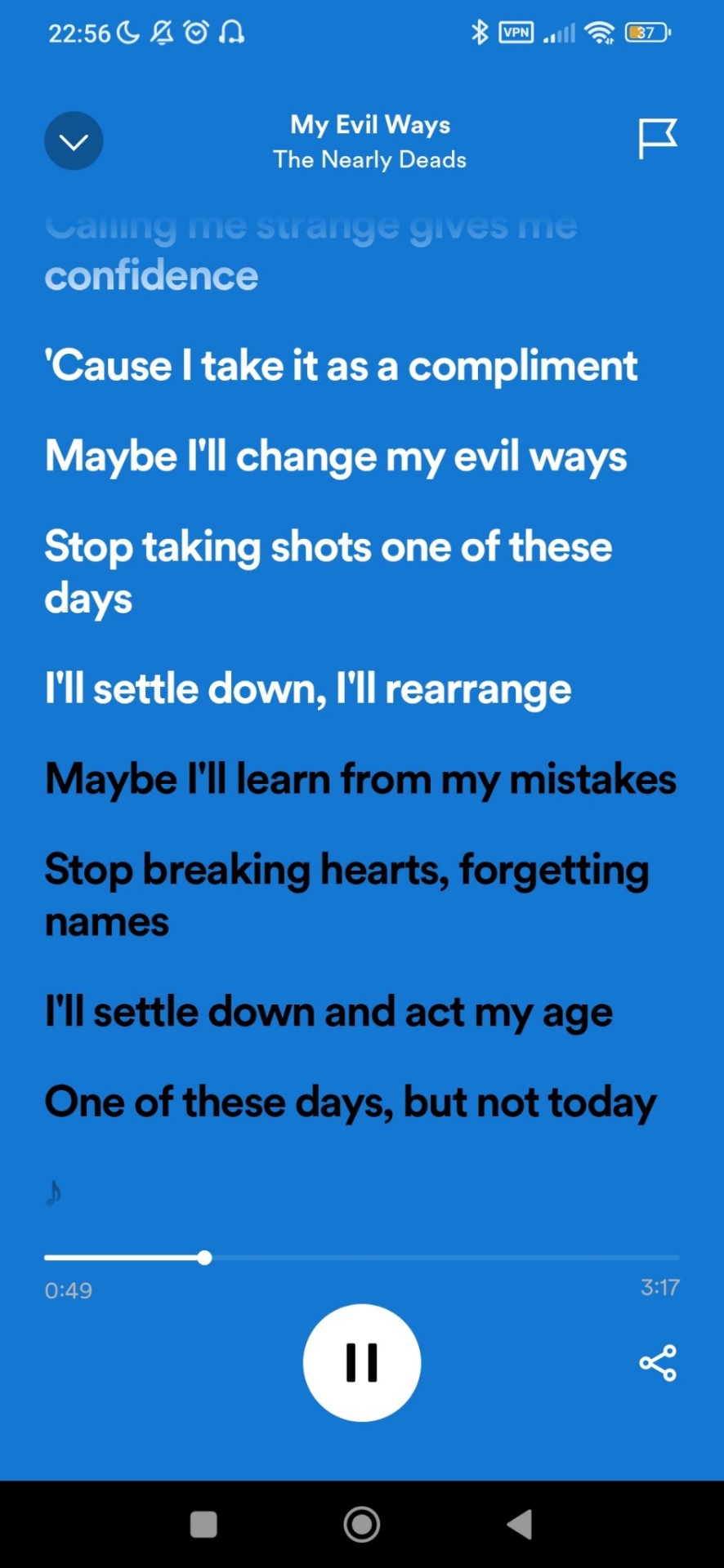
Task: Go to the home screen
Action: 362,1524
